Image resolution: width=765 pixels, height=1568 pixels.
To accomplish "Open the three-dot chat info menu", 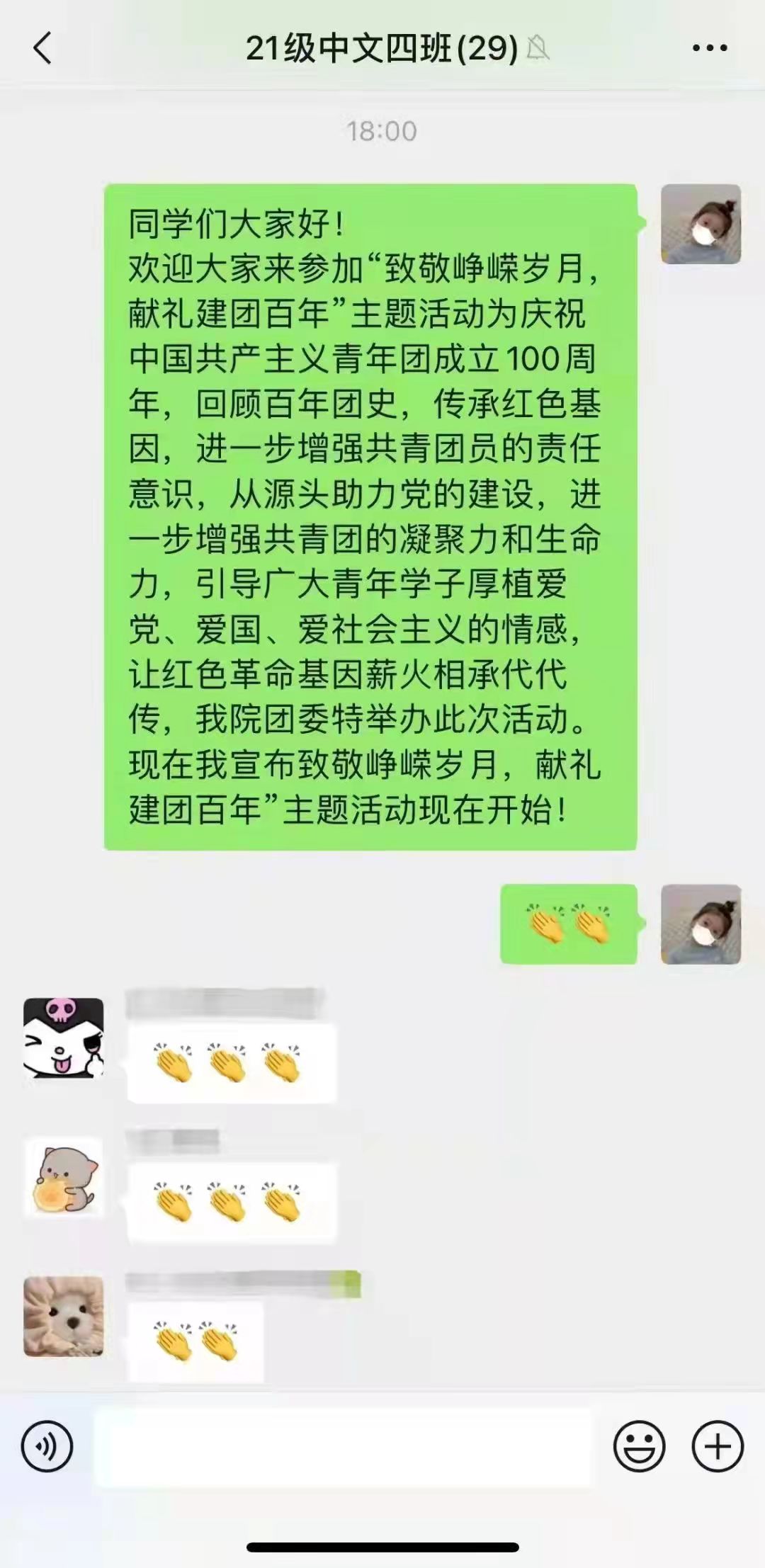I will (709, 49).
